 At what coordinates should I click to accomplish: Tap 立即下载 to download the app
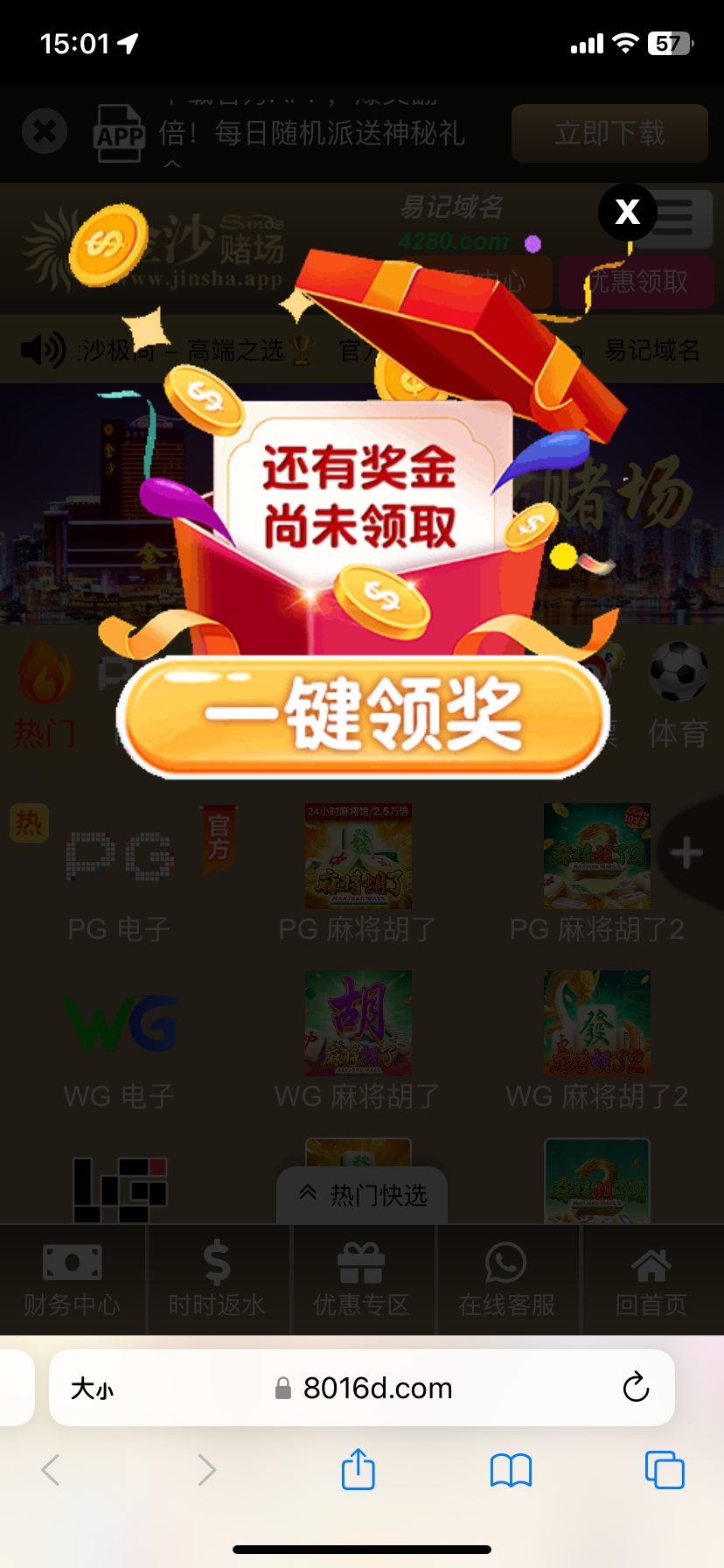point(609,133)
